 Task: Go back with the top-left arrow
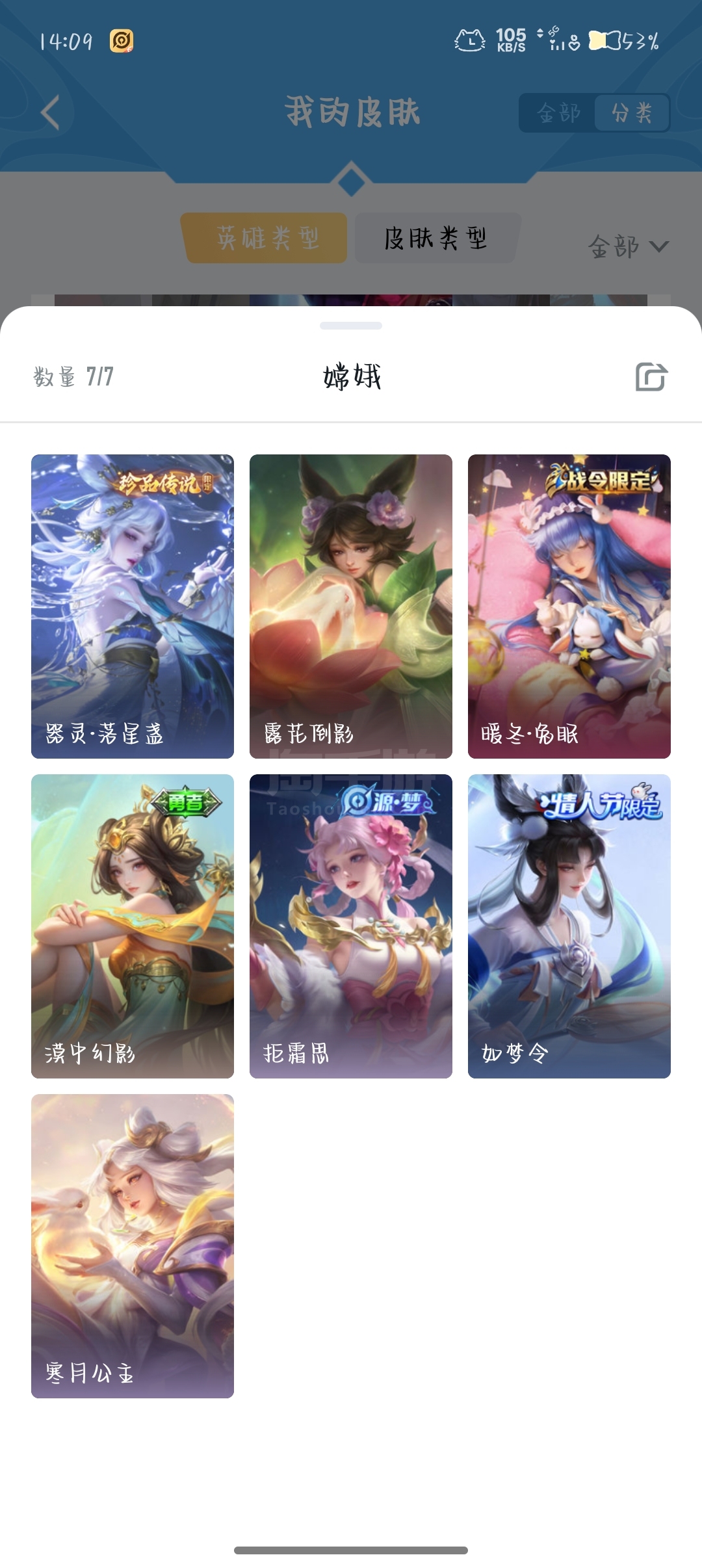click(50, 112)
